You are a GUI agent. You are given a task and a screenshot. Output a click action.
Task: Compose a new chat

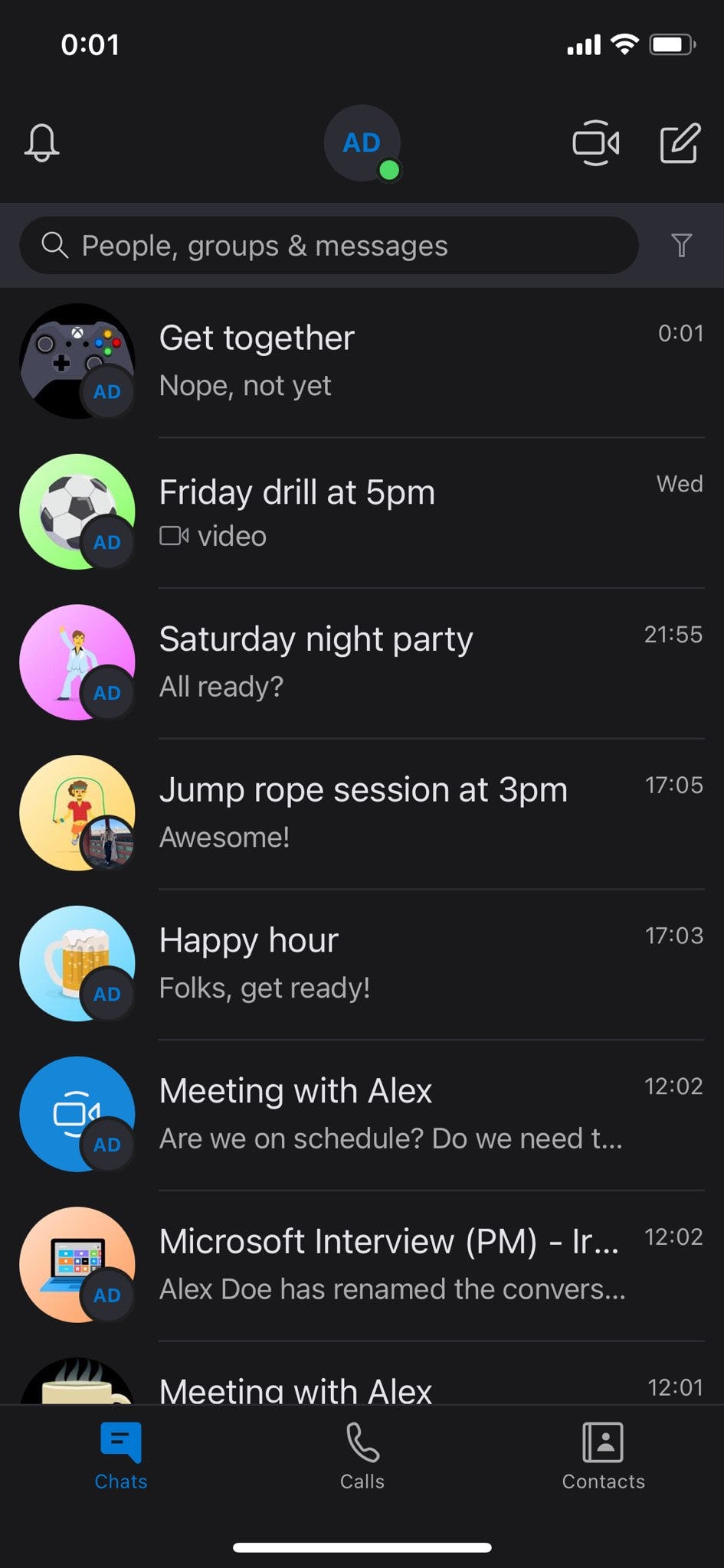coord(680,143)
